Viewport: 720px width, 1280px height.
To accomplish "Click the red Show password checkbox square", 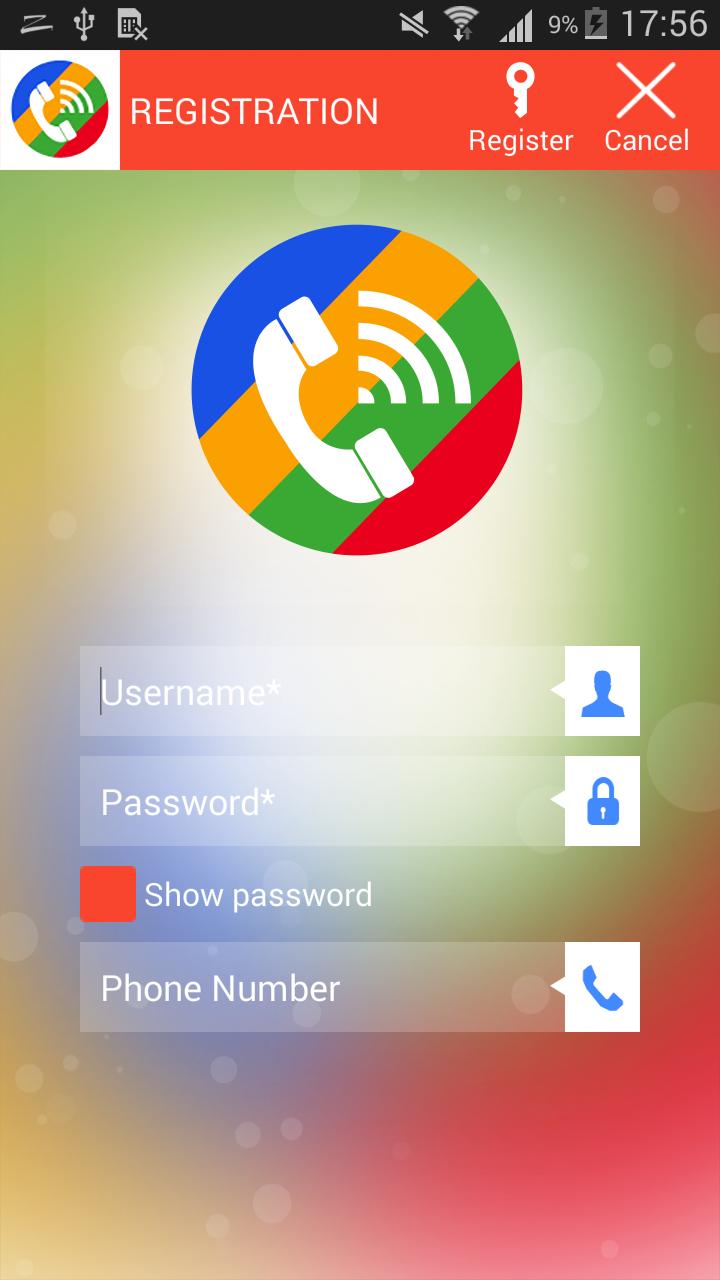I will point(106,894).
